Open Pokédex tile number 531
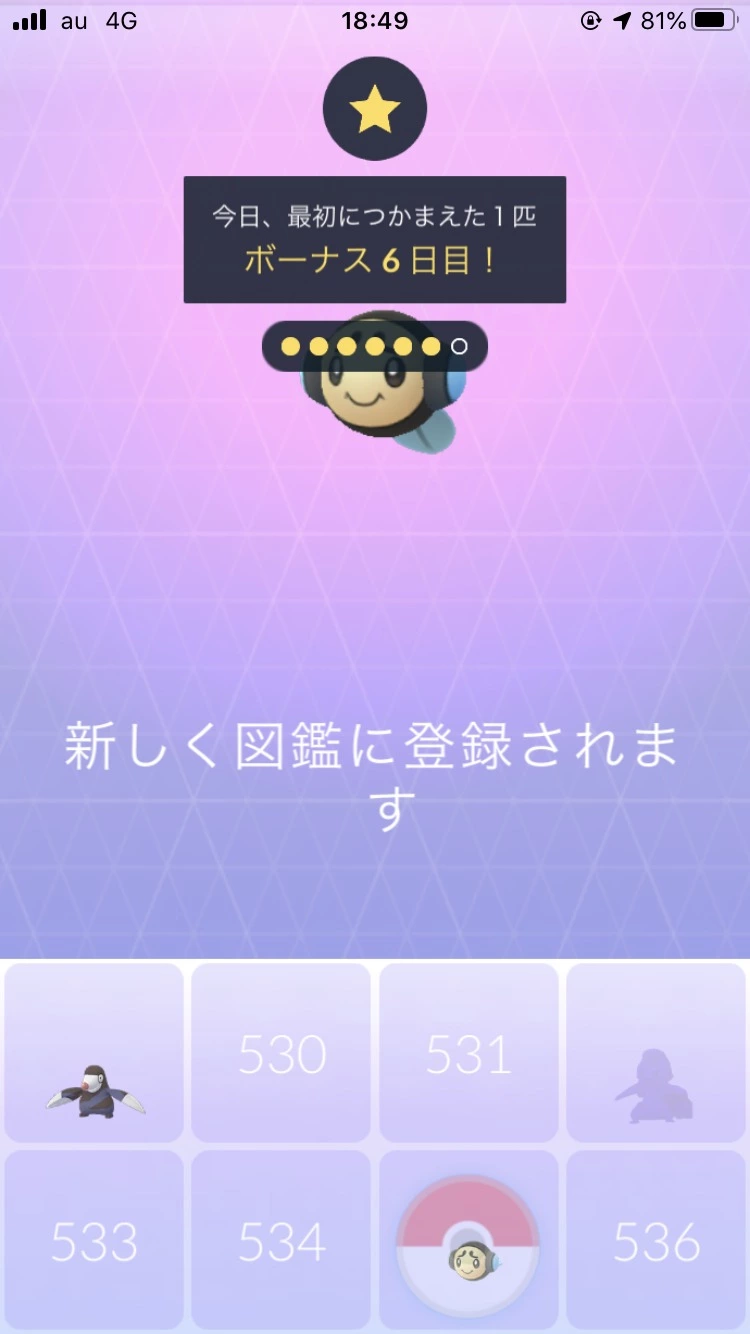Viewport: 750px width, 1334px height. (x=468, y=1053)
